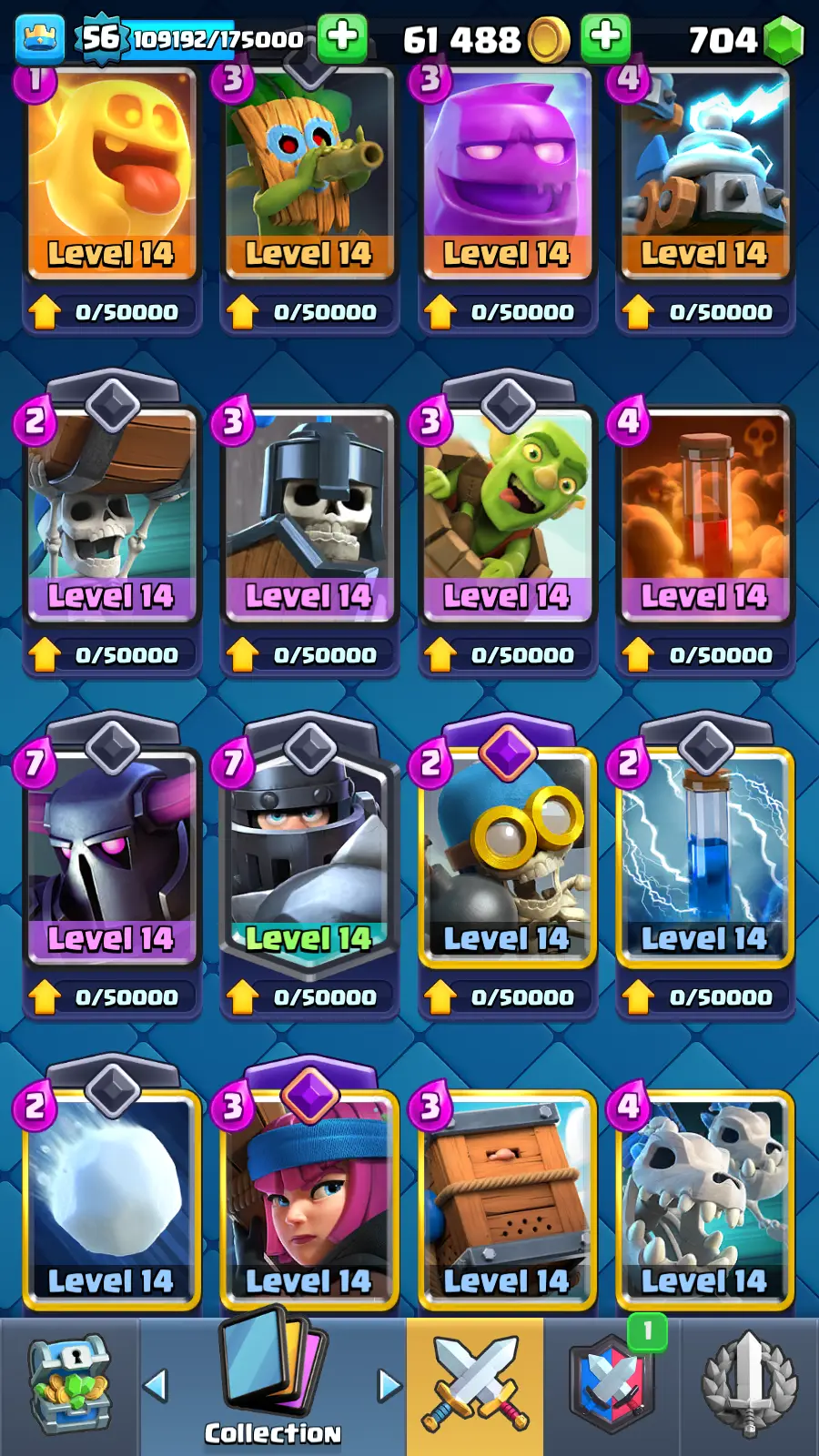Open the Poison spell card
The width and height of the screenshot is (819, 1456).
click(x=704, y=514)
